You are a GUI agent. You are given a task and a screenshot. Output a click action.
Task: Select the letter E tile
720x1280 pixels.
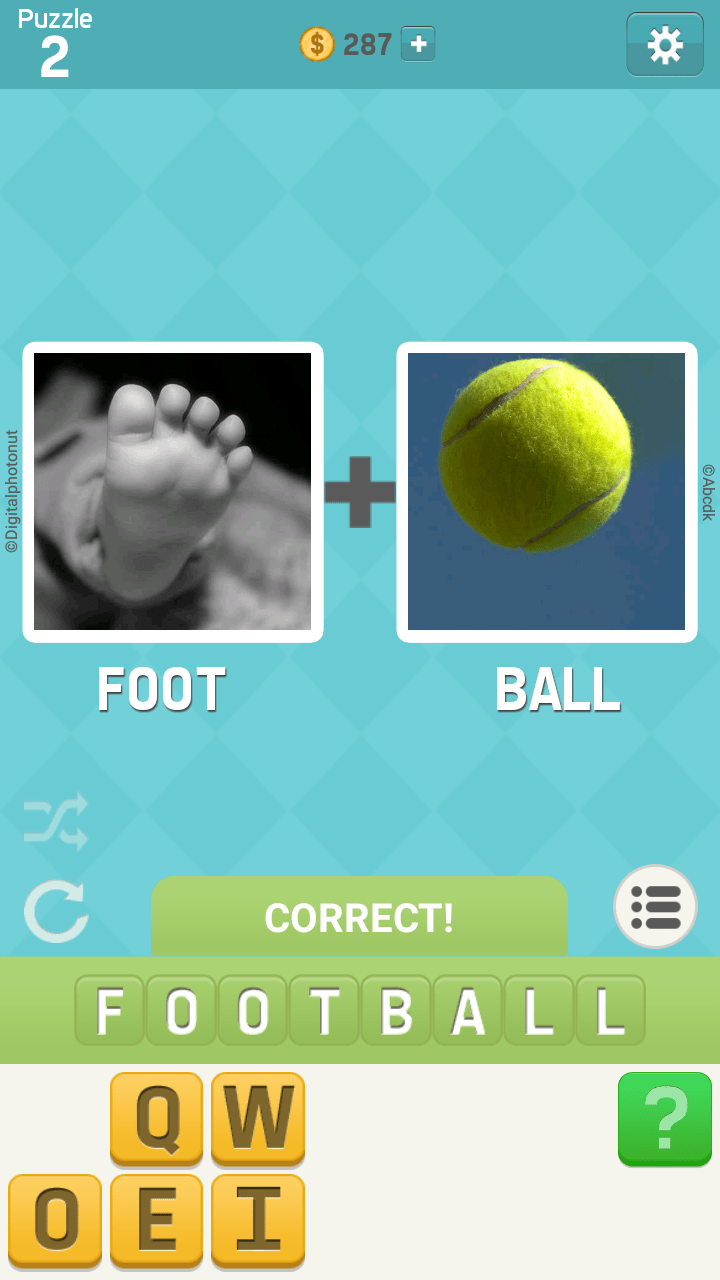pyautogui.click(x=157, y=1220)
